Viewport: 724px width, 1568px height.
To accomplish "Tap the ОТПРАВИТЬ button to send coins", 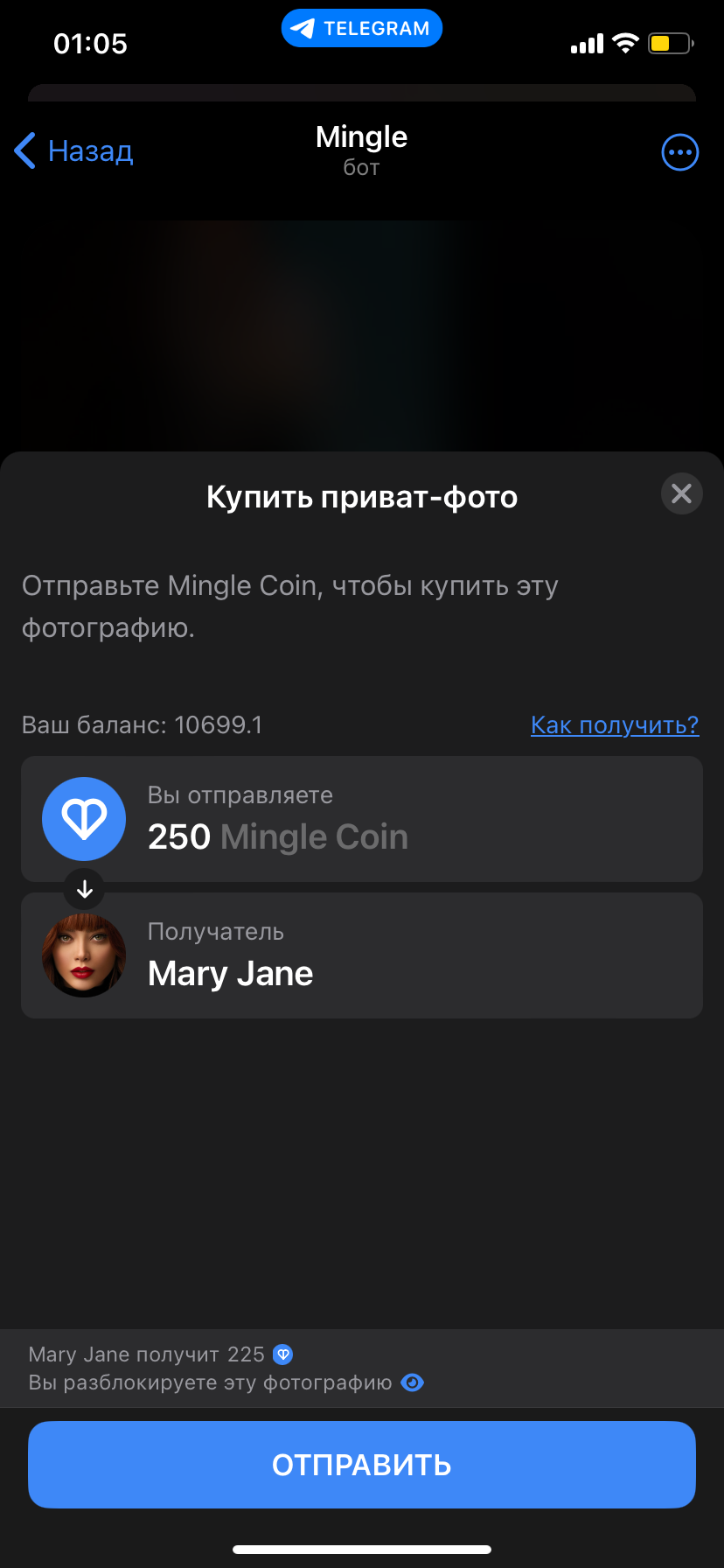I will [362, 1464].
